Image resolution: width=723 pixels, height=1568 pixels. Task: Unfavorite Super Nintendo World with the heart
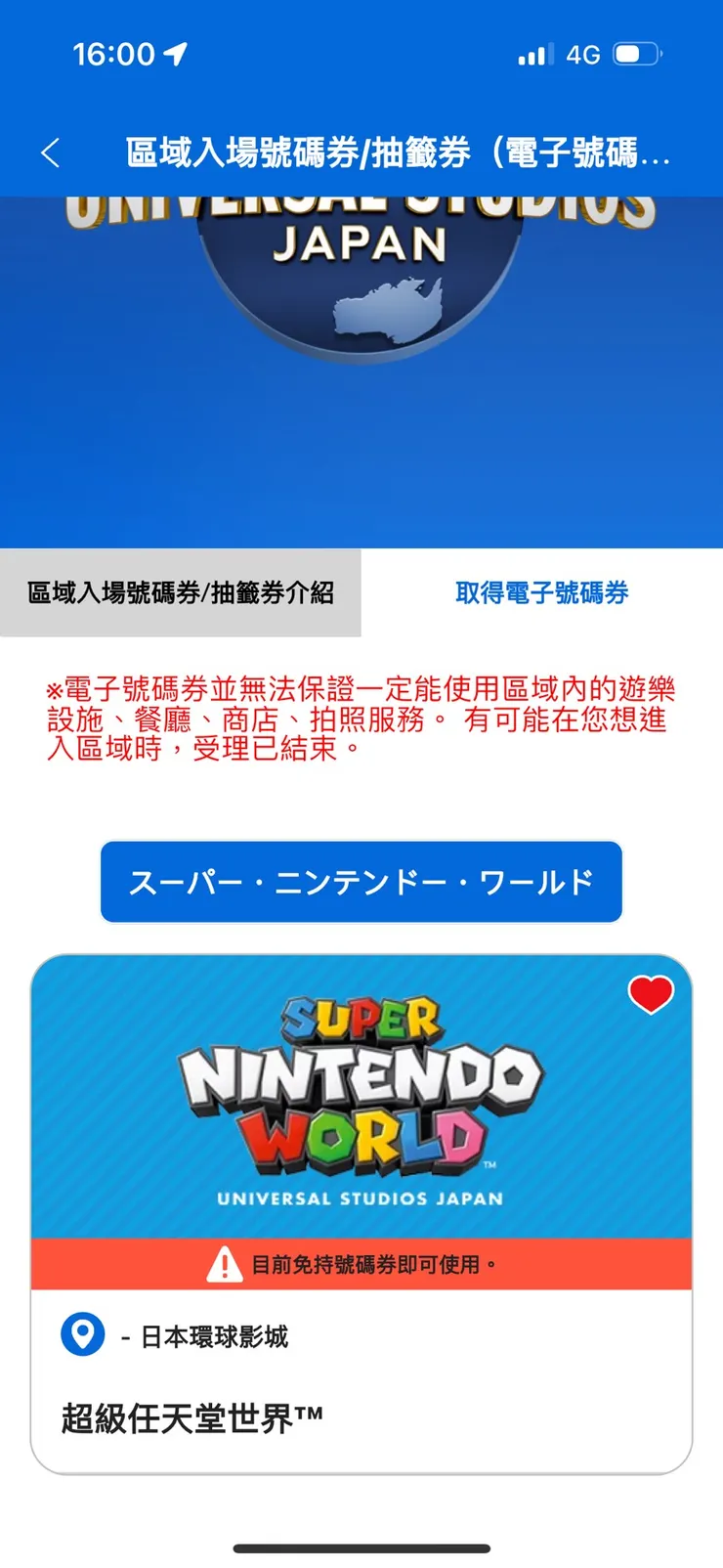click(651, 995)
